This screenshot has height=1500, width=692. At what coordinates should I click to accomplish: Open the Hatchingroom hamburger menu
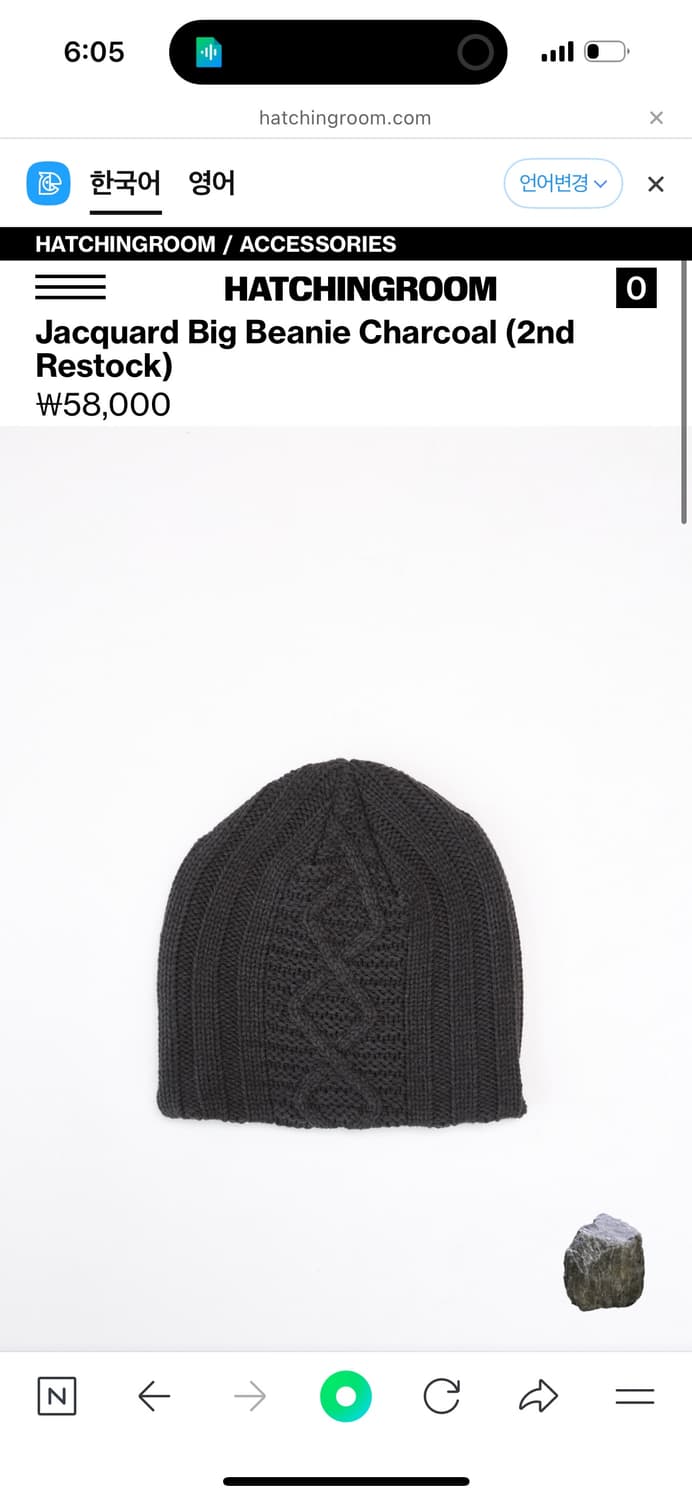tap(70, 288)
